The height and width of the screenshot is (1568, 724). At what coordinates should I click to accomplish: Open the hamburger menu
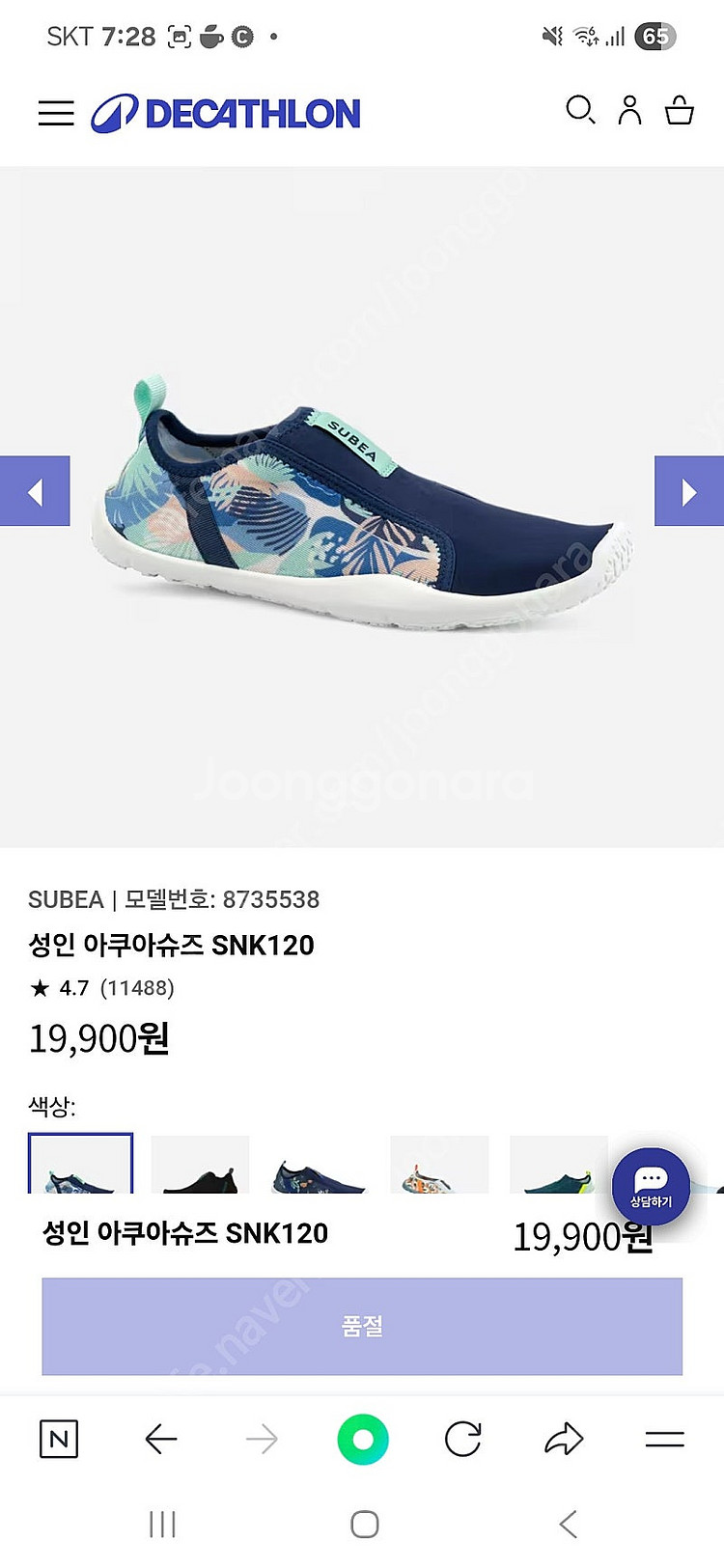[x=56, y=113]
